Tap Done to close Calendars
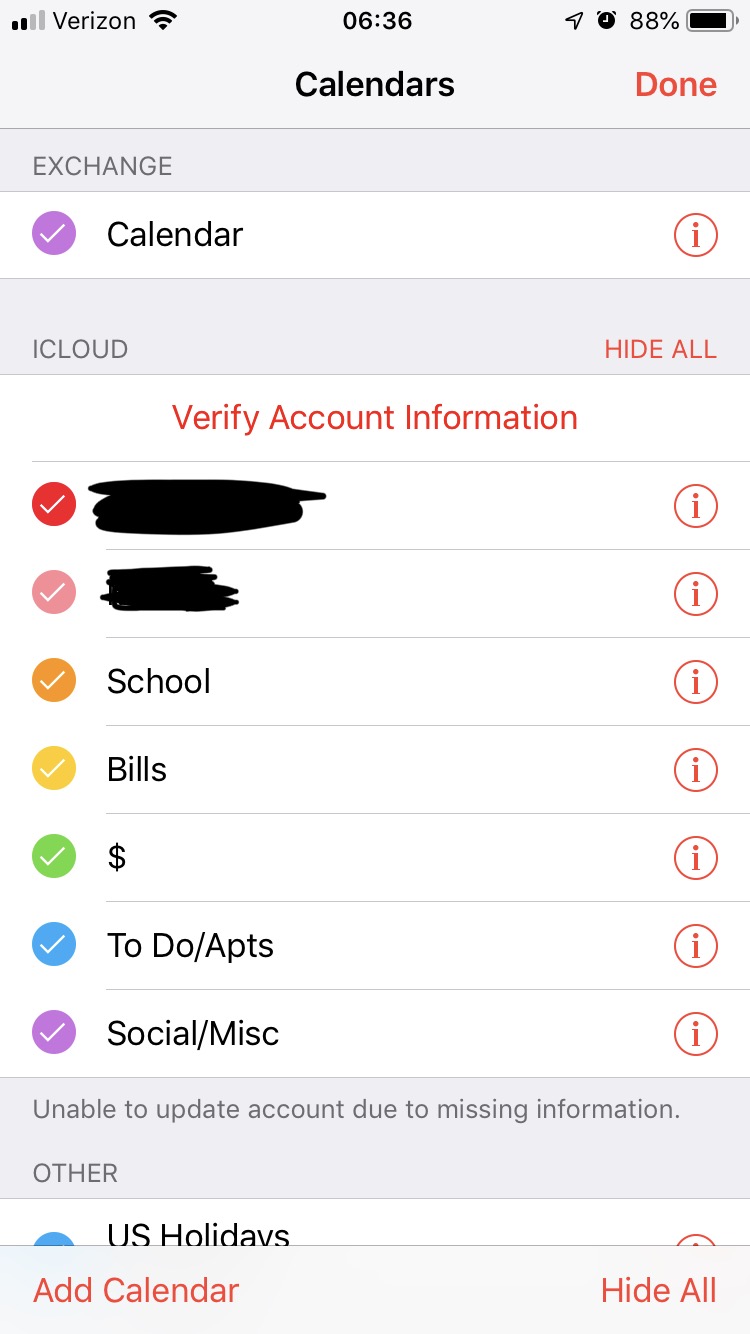The height and width of the screenshot is (1334, 750). [675, 84]
